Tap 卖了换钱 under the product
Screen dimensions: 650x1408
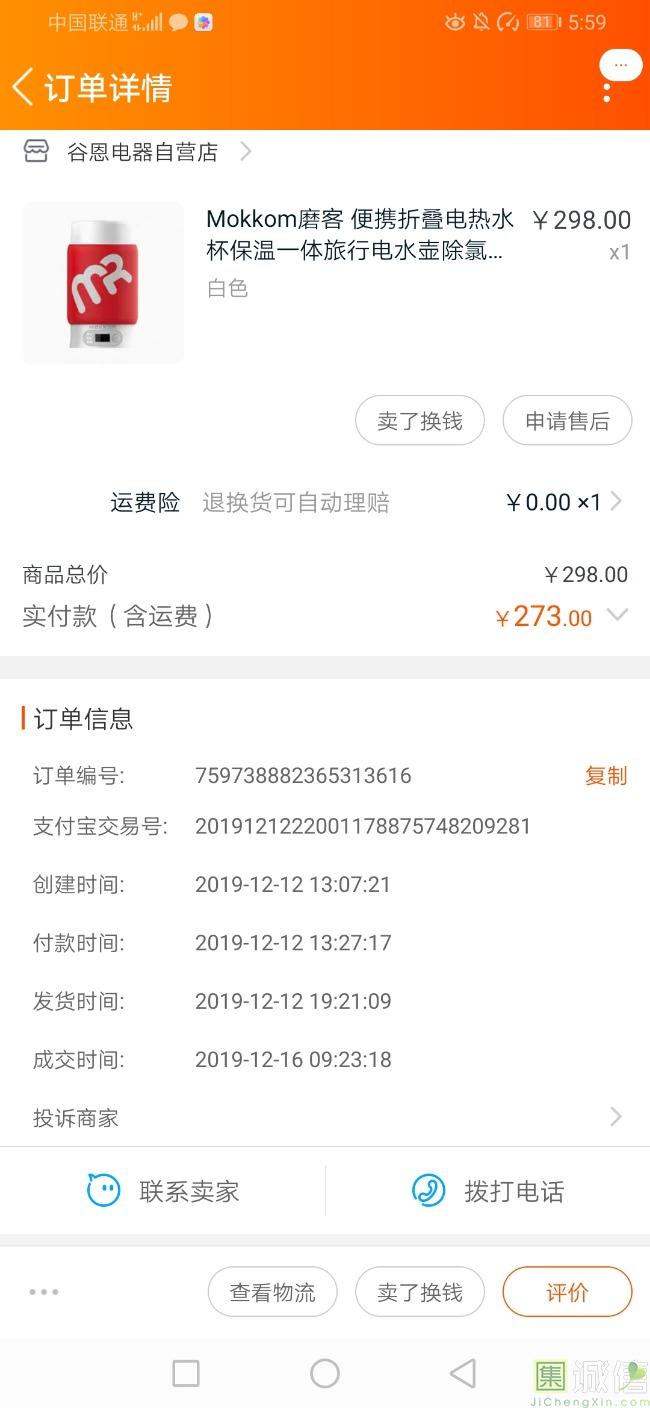point(420,421)
